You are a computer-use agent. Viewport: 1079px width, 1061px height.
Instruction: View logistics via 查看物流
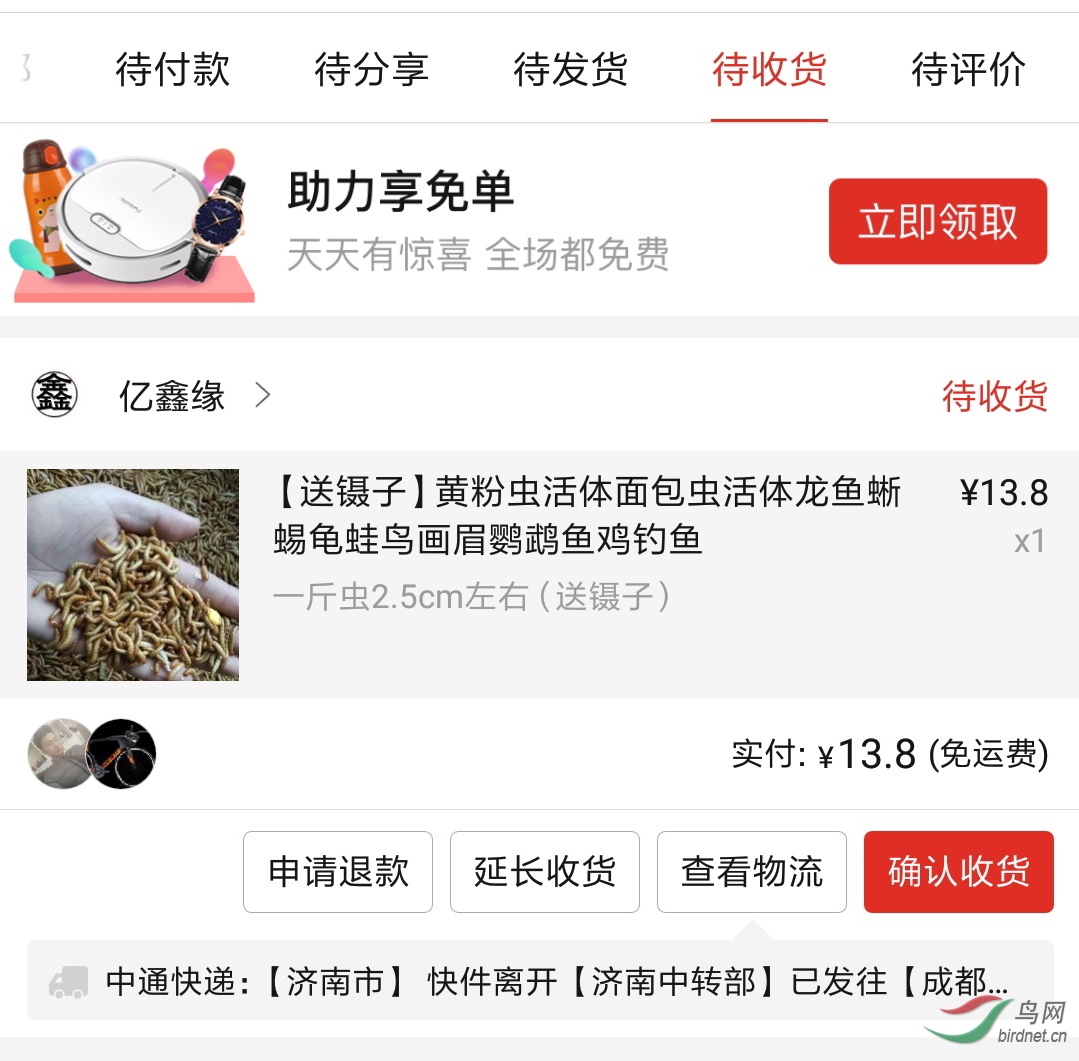click(751, 871)
